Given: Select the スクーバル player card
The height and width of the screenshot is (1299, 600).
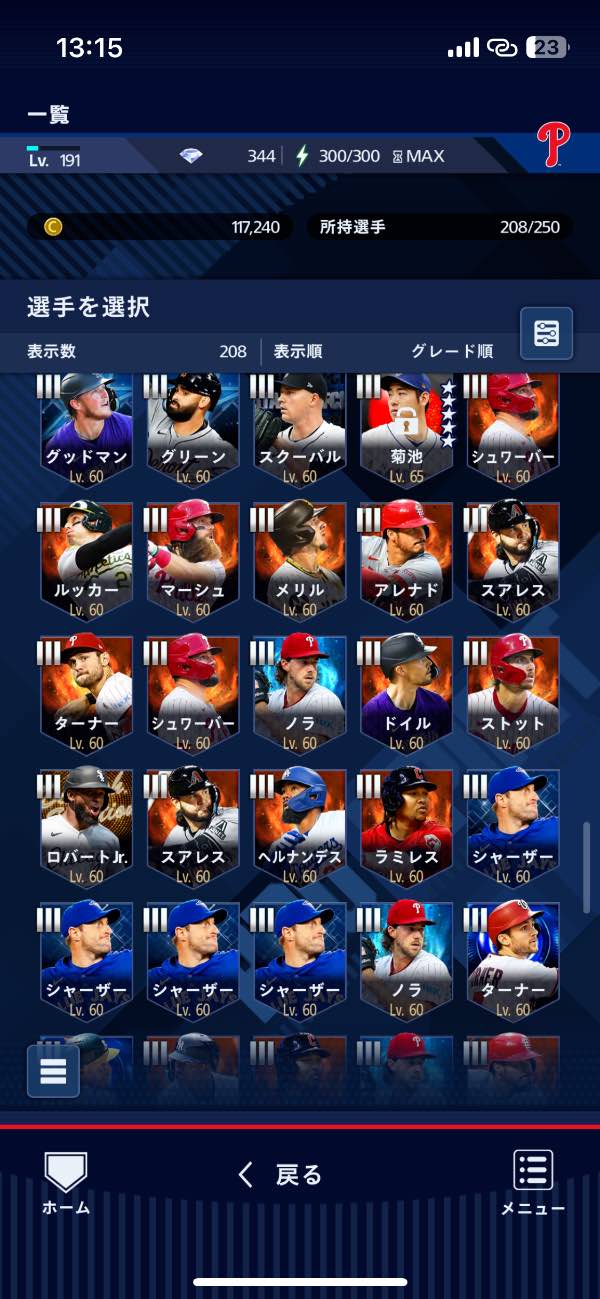Looking at the screenshot, I should pos(300,430).
